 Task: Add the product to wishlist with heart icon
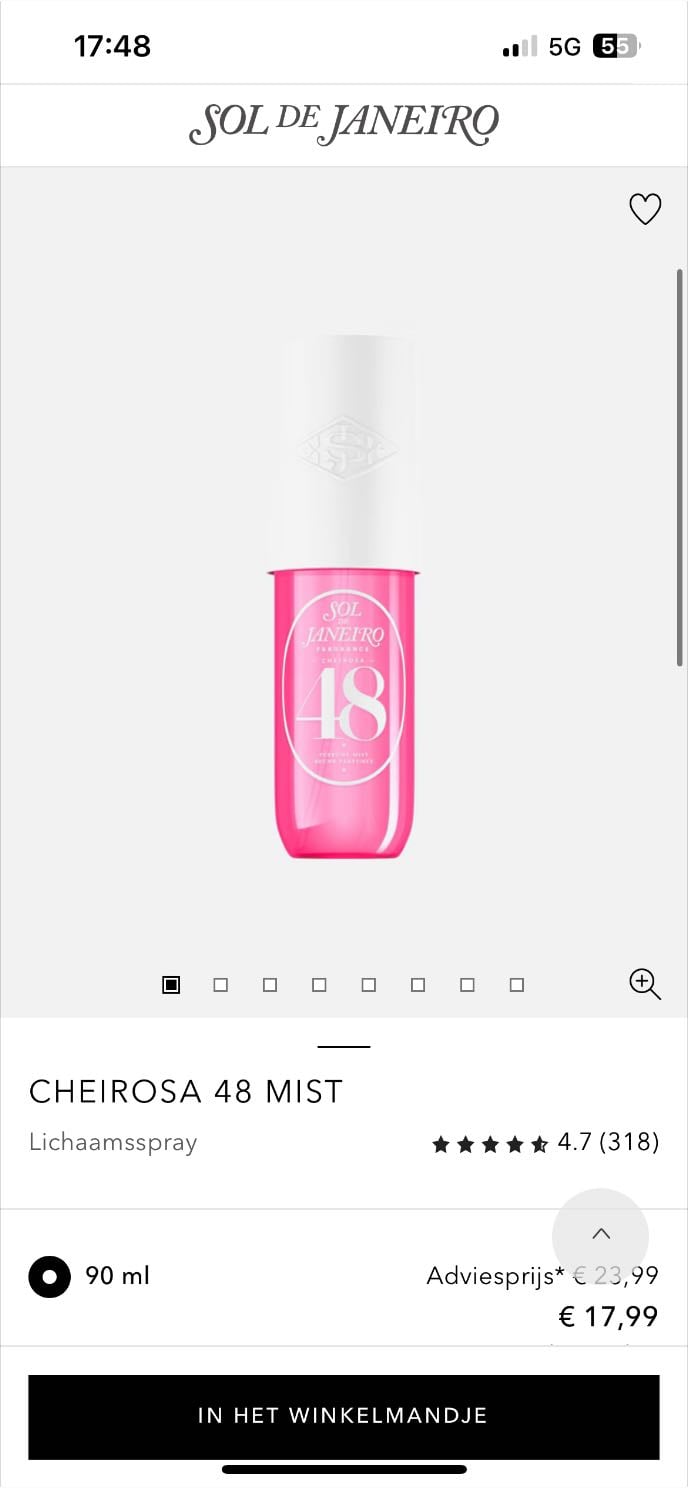pyautogui.click(x=645, y=209)
